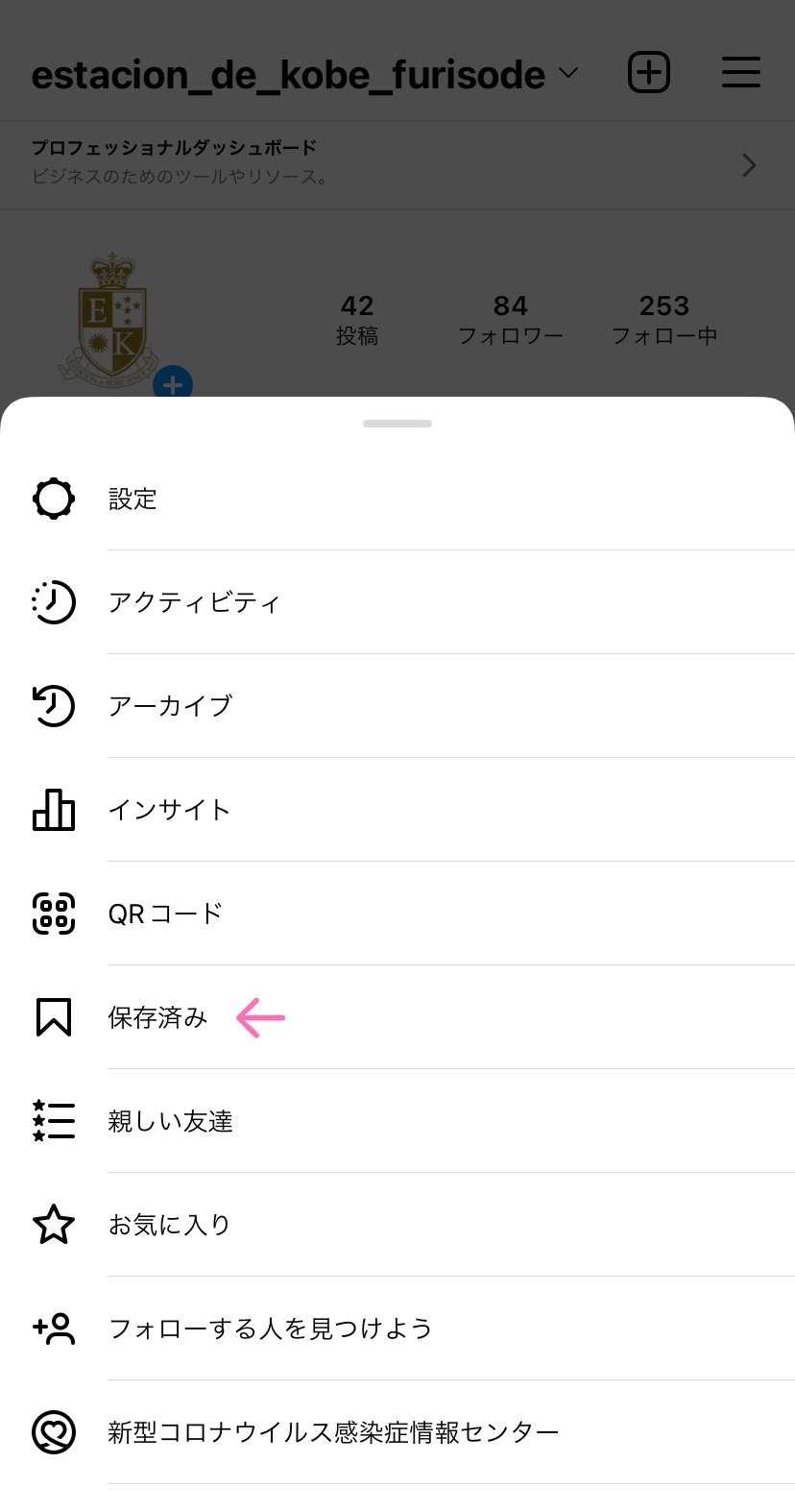The height and width of the screenshot is (1512, 795).
Task: Open アーカイブ archive
Action: (397, 706)
